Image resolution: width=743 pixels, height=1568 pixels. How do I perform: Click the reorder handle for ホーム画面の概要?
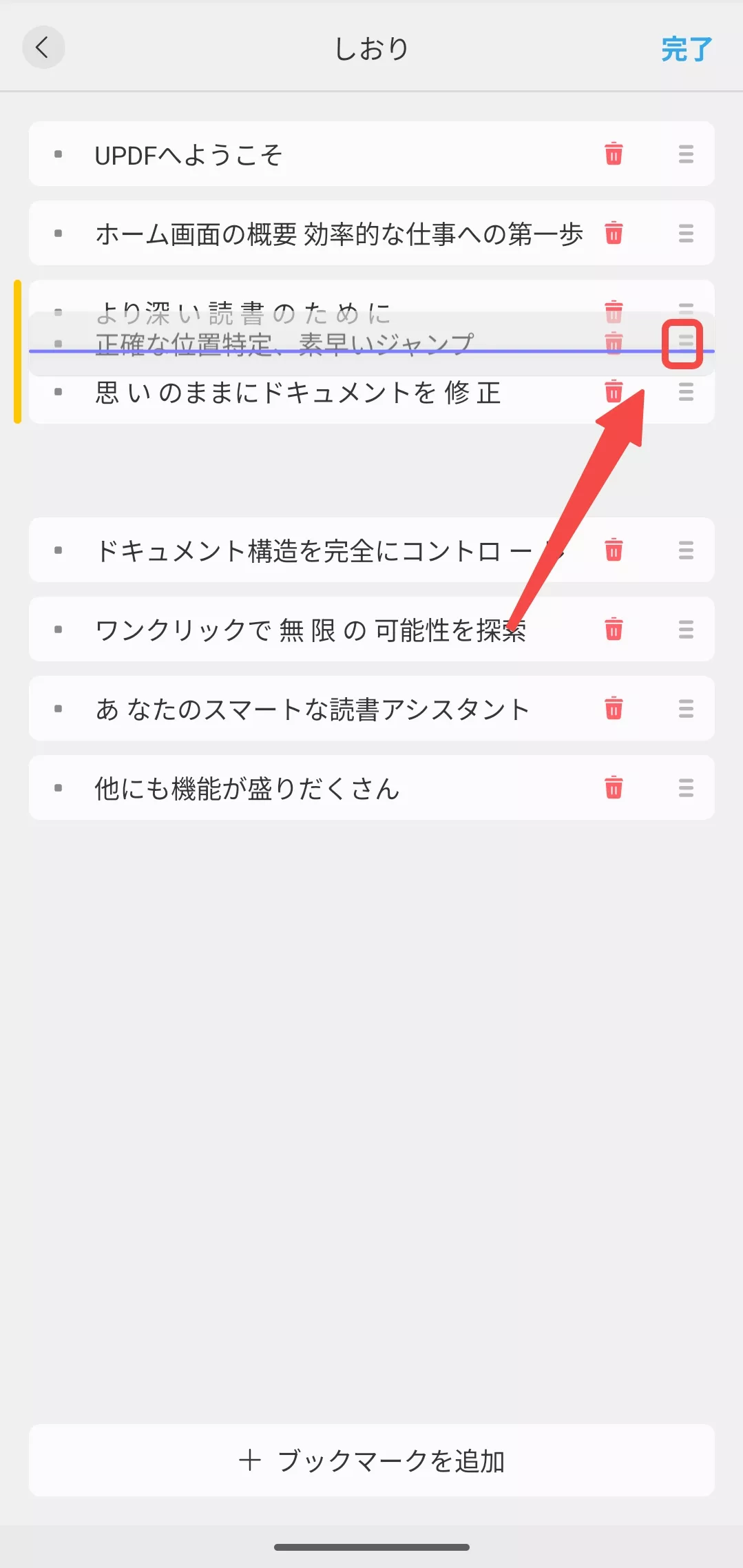(685, 233)
